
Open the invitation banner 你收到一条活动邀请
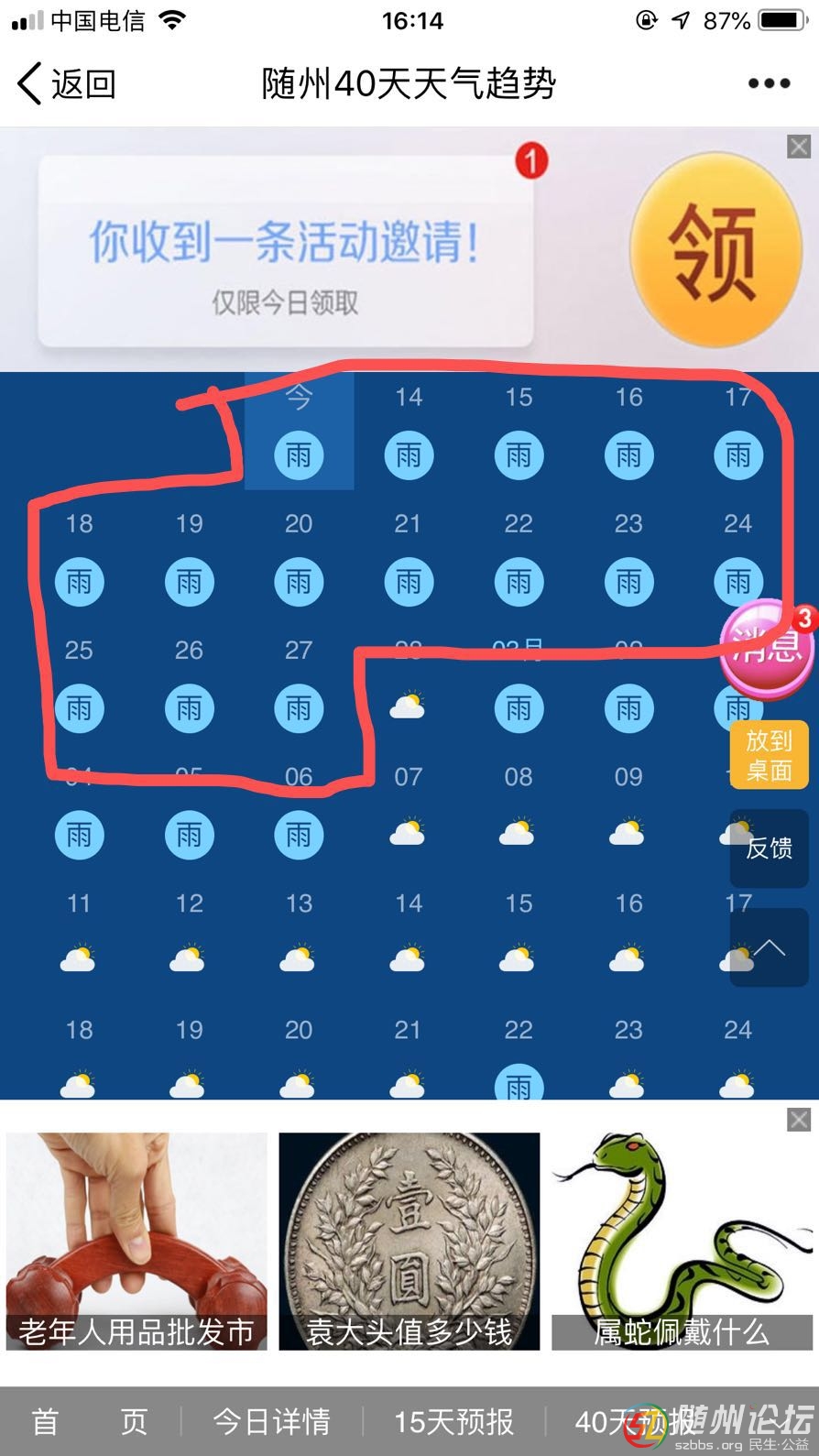[285, 252]
